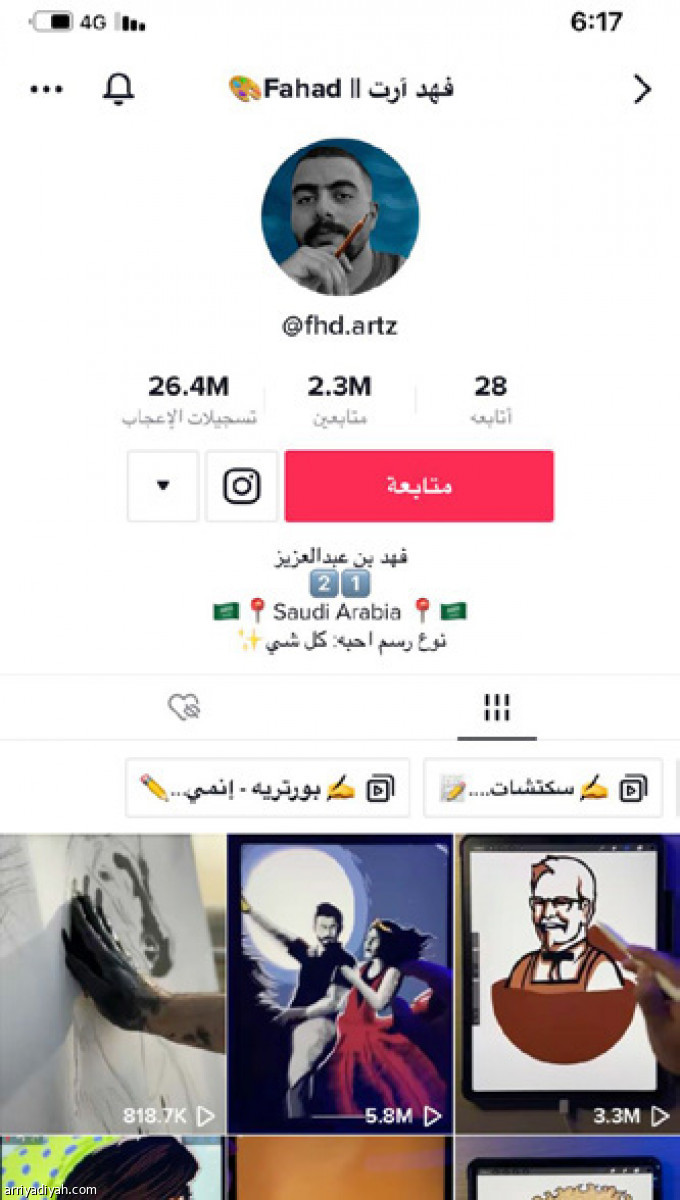Switch to the videos grid tab
The height and width of the screenshot is (1200, 680).
coord(497,708)
